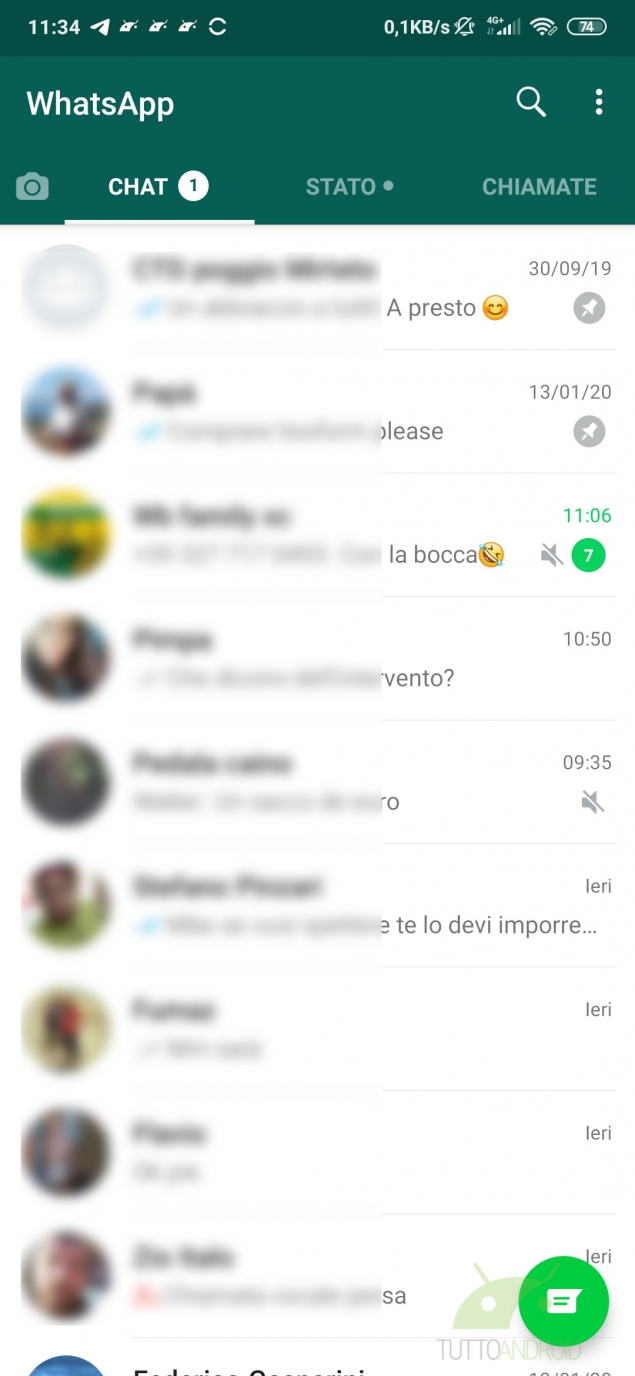Open the three-dot overflow menu
Screen dimensions: 635x1376
598,102
